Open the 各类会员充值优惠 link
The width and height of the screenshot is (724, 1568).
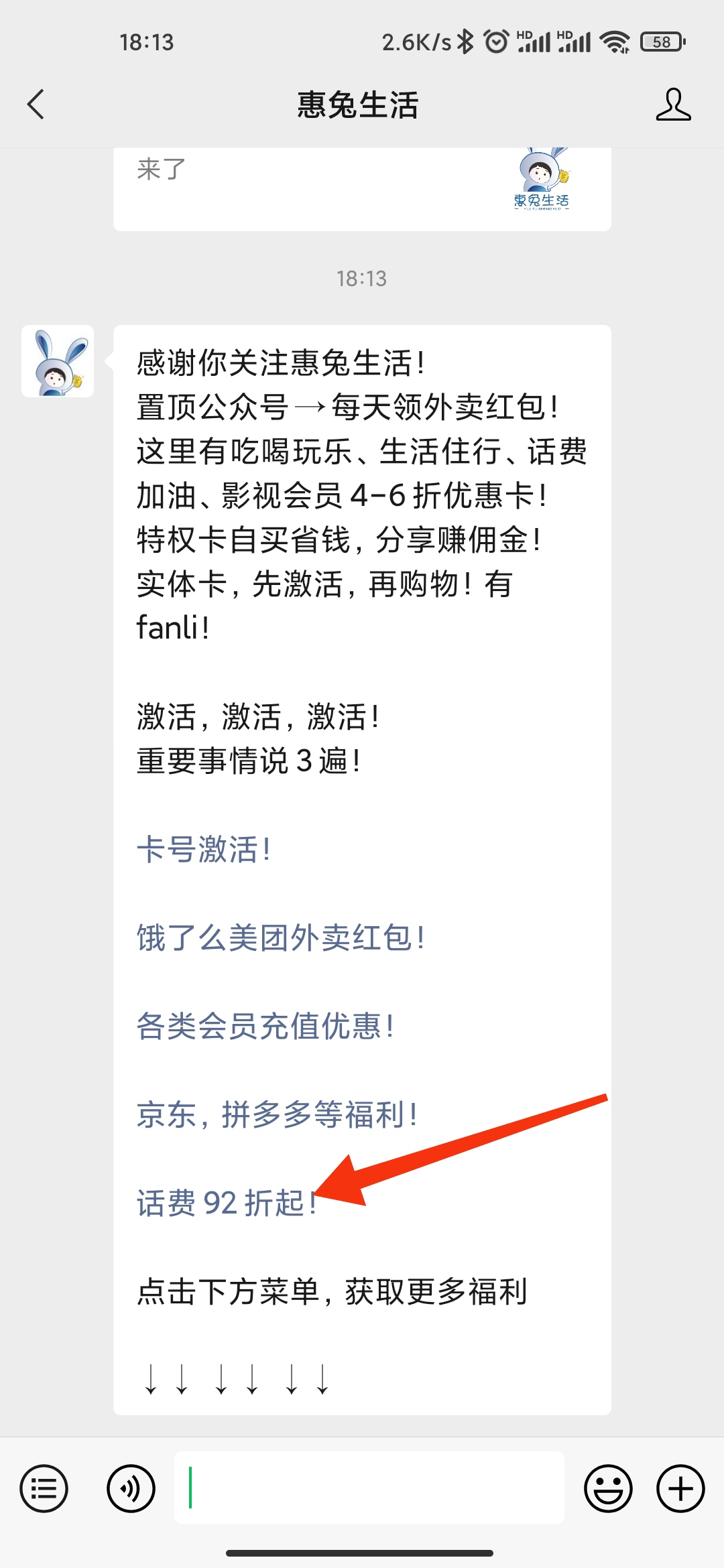click(265, 1026)
